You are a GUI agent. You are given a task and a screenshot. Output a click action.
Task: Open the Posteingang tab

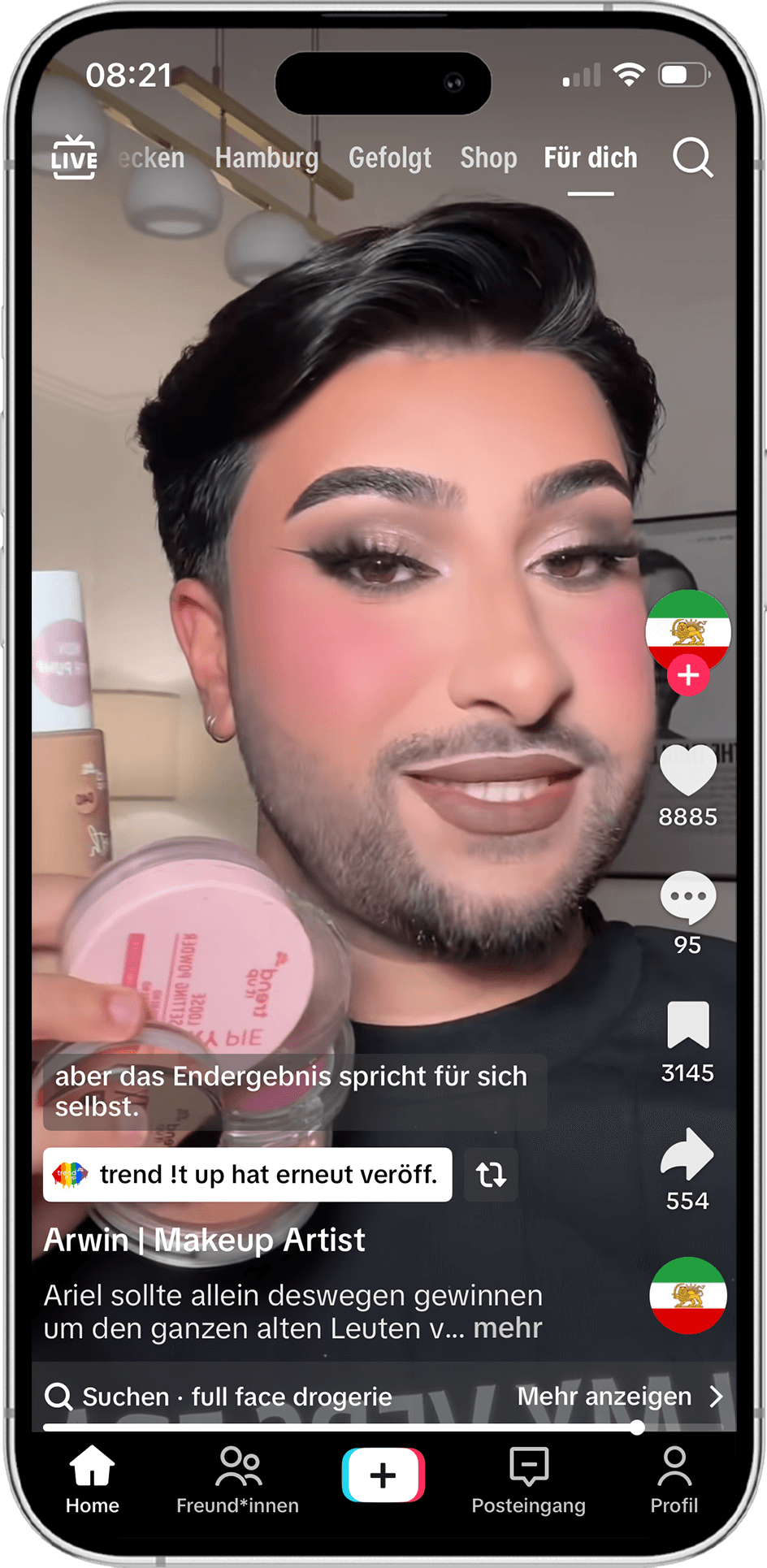coord(529,1480)
